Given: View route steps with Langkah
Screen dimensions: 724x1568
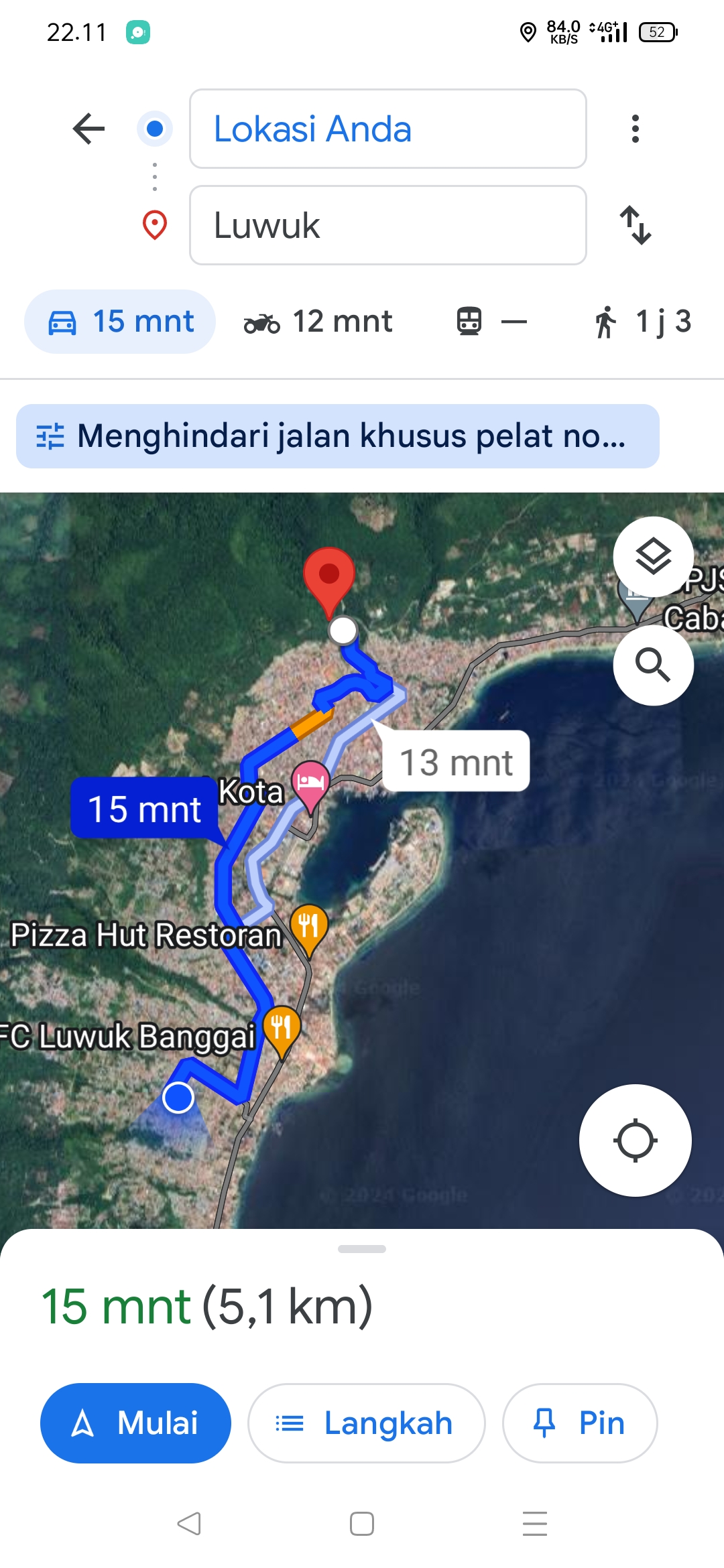Looking at the screenshot, I should (x=366, y=1423).
